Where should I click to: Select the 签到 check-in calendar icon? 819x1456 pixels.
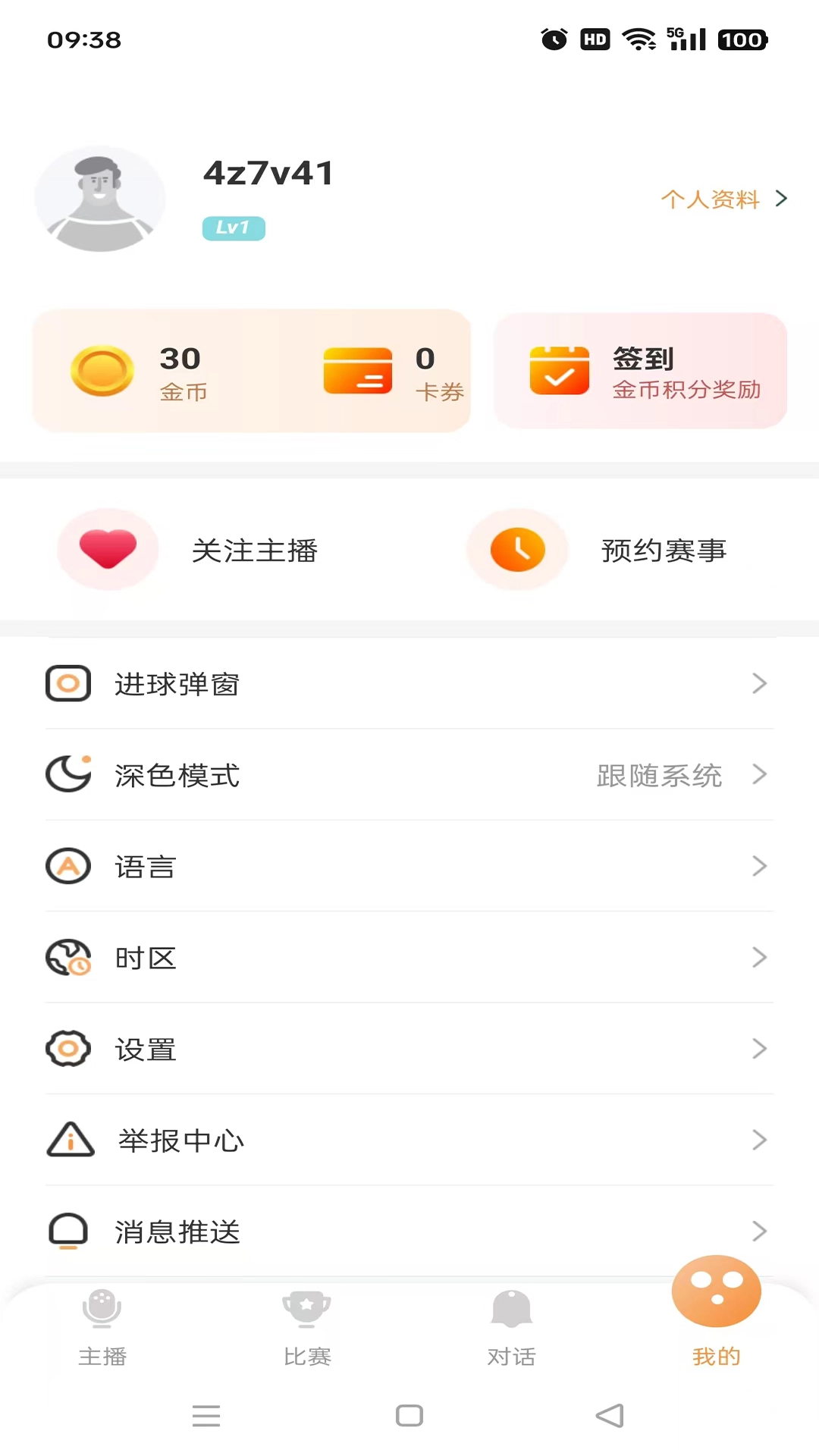click(560, 371)
